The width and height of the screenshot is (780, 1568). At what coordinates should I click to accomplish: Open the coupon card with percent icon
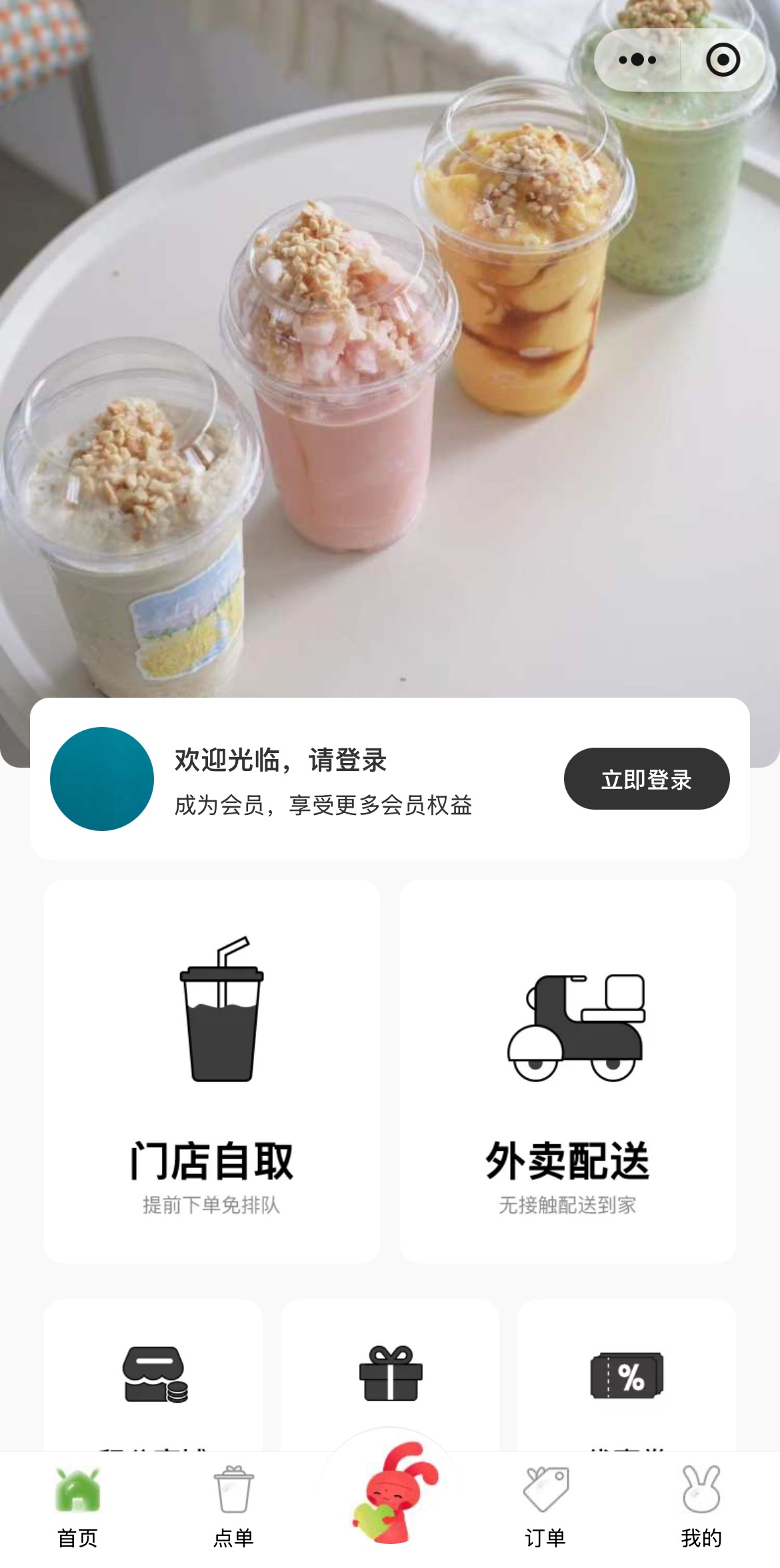click(x=627, y=1375)
